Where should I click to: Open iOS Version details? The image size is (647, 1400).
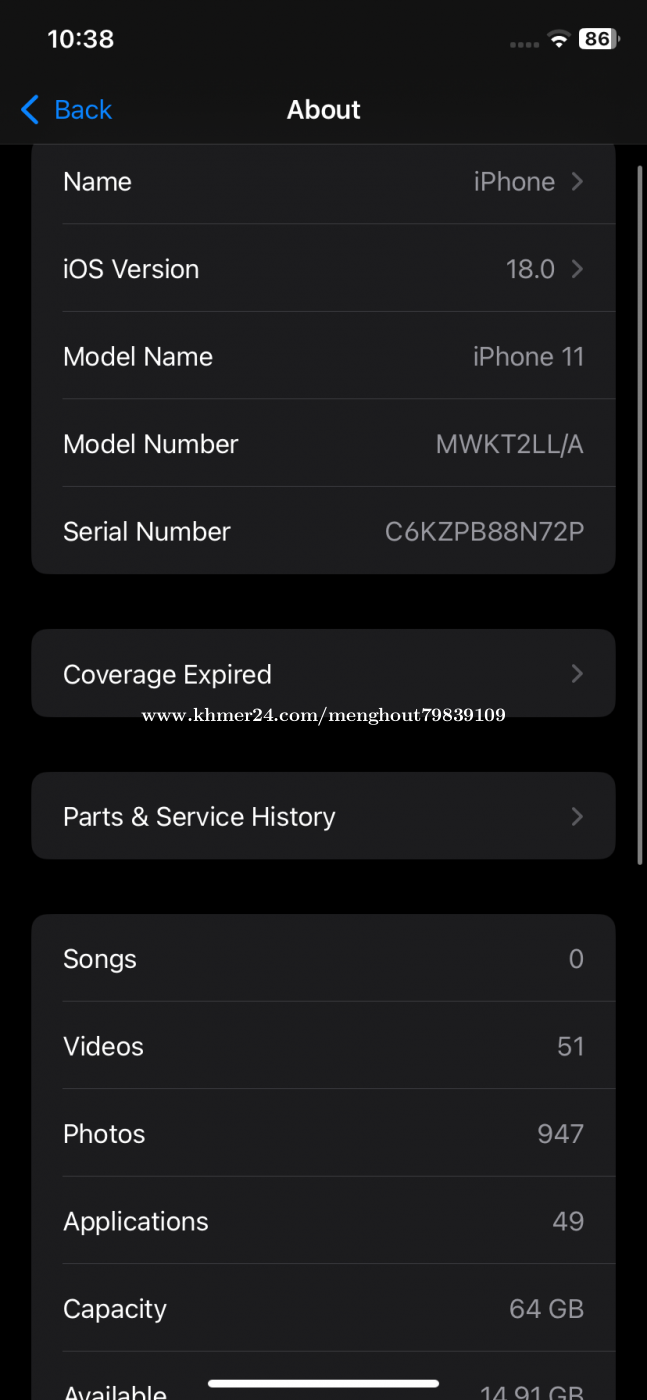tap(323, 269)
